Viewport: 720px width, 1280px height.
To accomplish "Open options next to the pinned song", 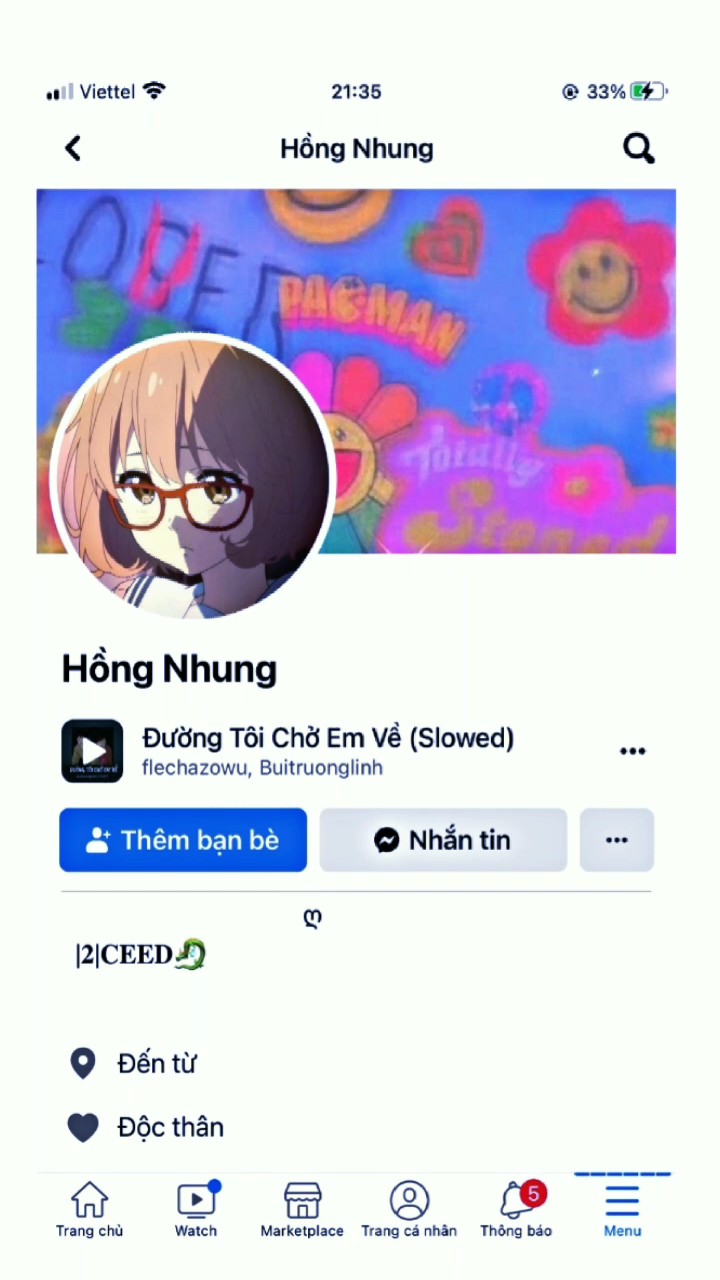I will (632, 751).
